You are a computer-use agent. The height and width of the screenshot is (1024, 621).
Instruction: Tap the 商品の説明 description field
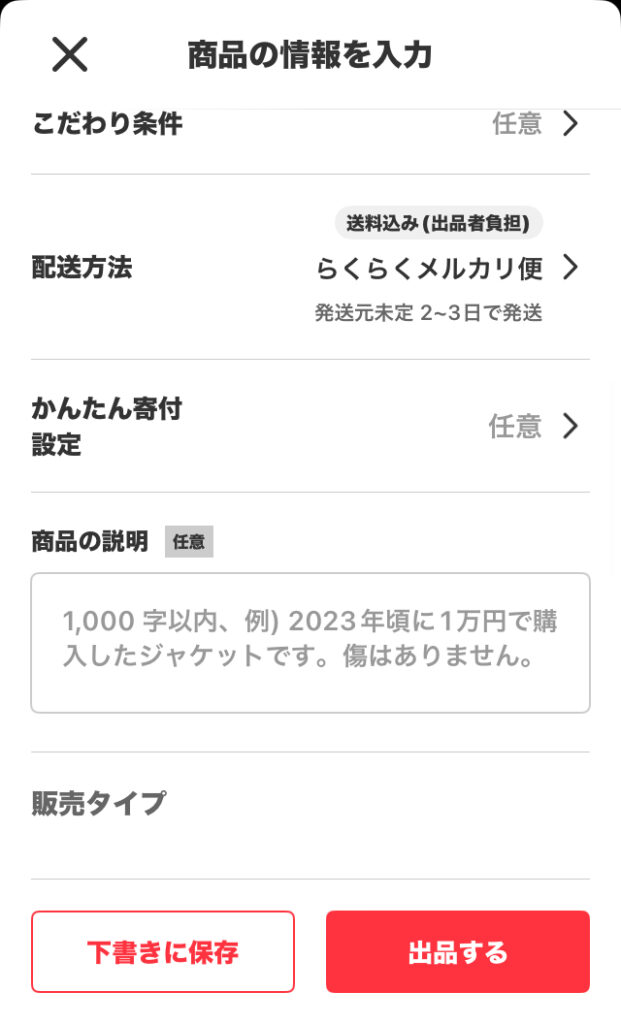tap(310, 642)
